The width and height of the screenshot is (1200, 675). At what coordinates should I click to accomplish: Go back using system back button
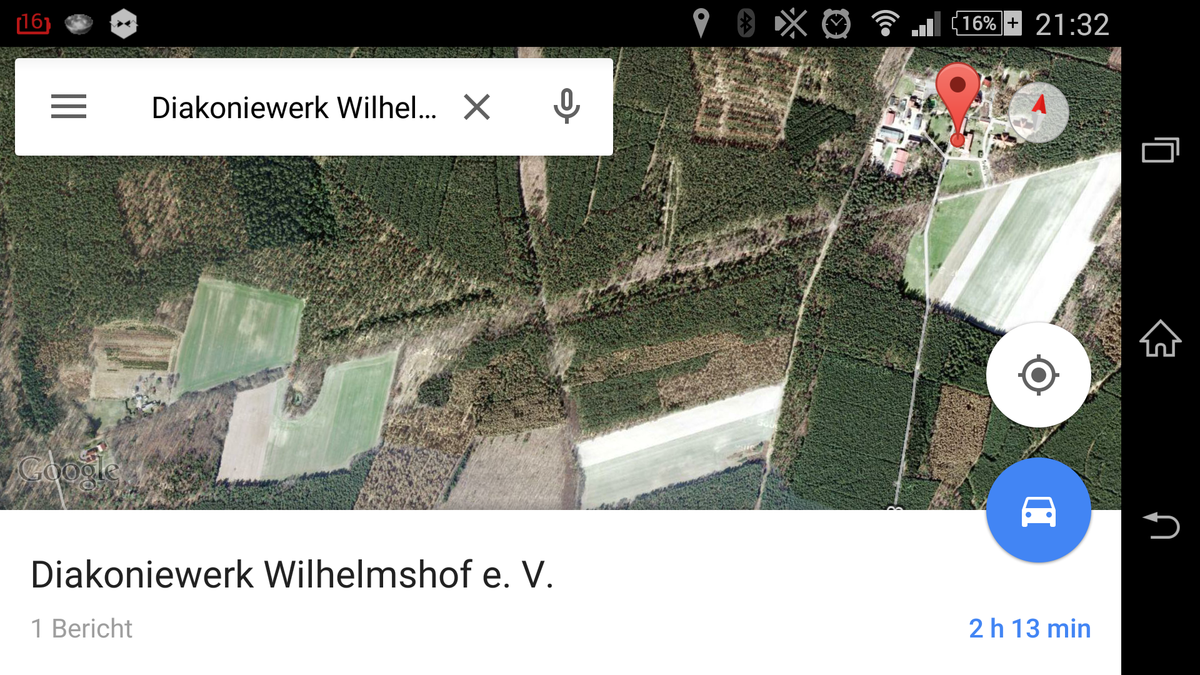click(x=1160, y=526)
